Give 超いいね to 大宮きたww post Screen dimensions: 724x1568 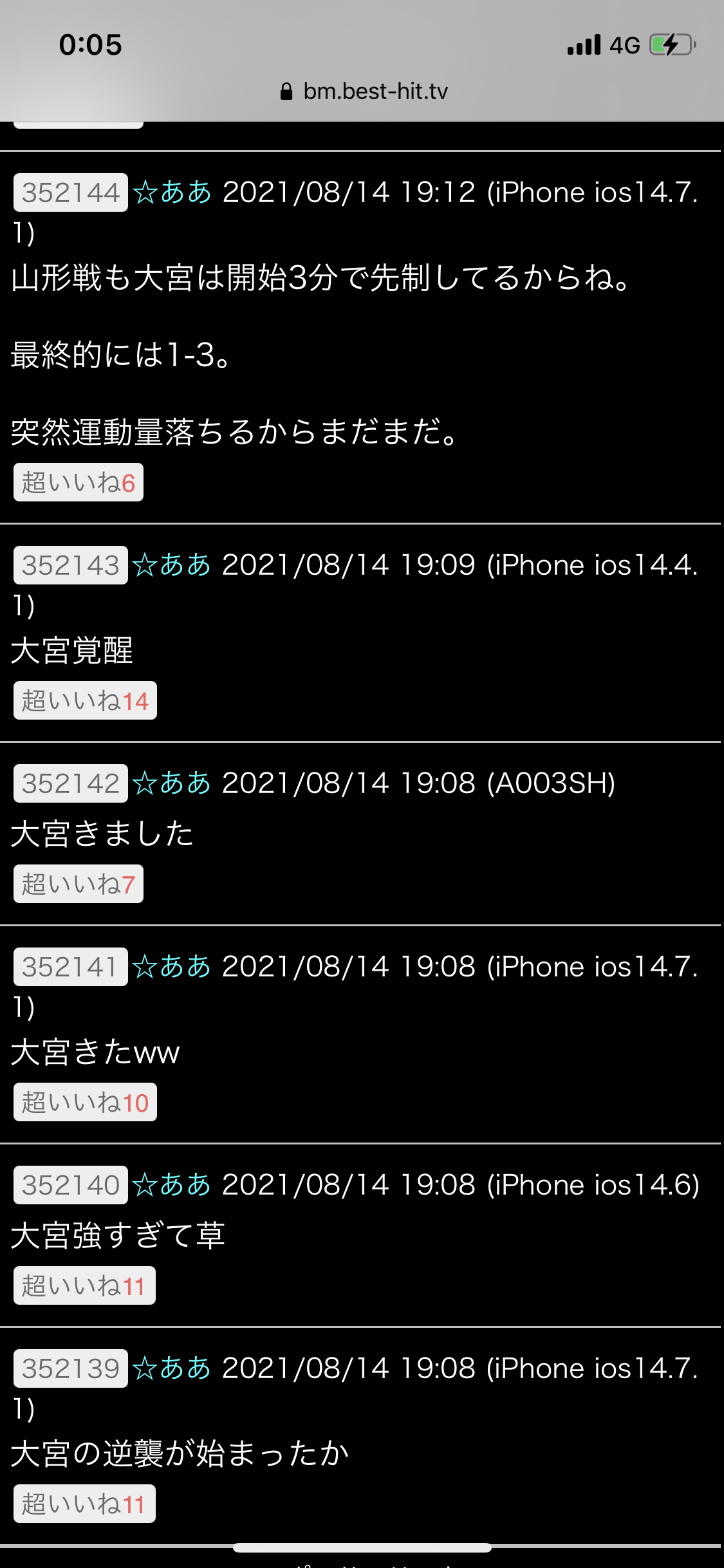click(x=85, y=1103)
